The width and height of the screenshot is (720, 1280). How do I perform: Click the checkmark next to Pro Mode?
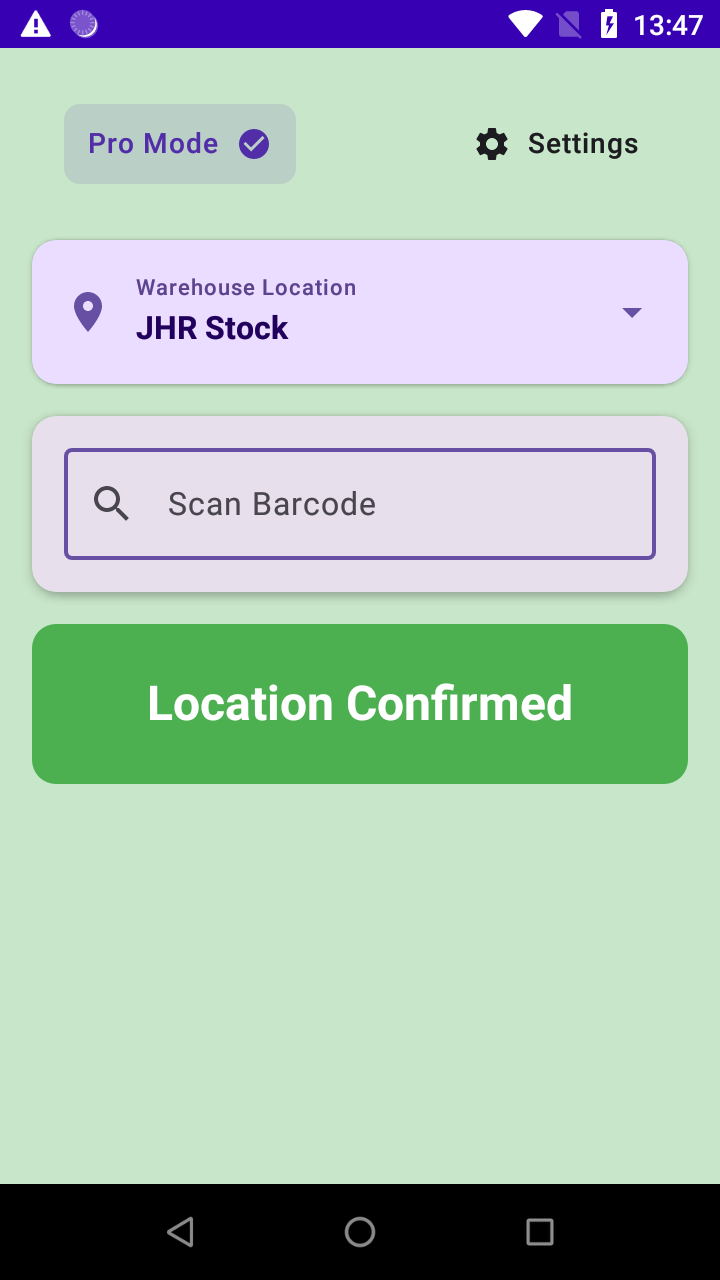pos(254,143)
